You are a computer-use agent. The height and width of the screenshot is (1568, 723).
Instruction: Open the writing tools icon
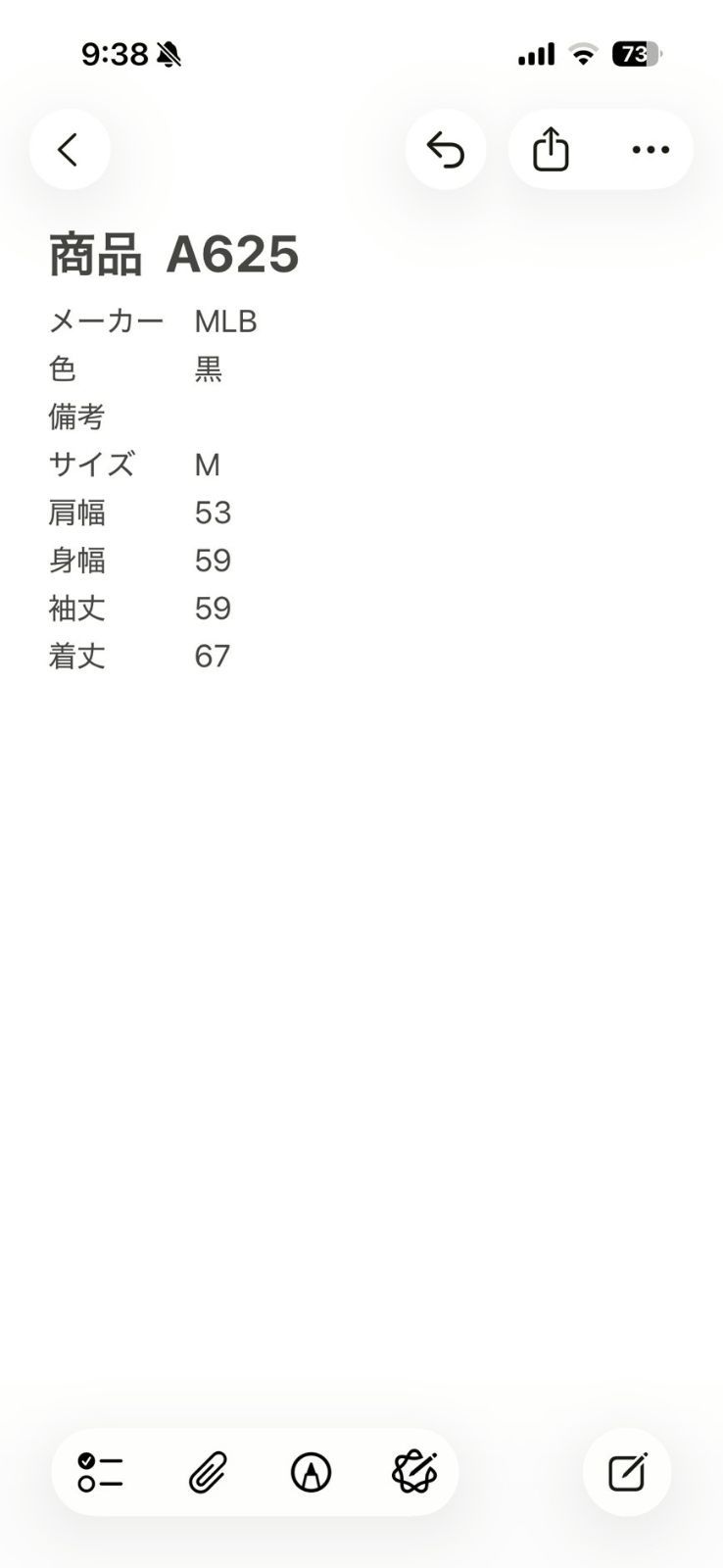(x=414, y=1472)
